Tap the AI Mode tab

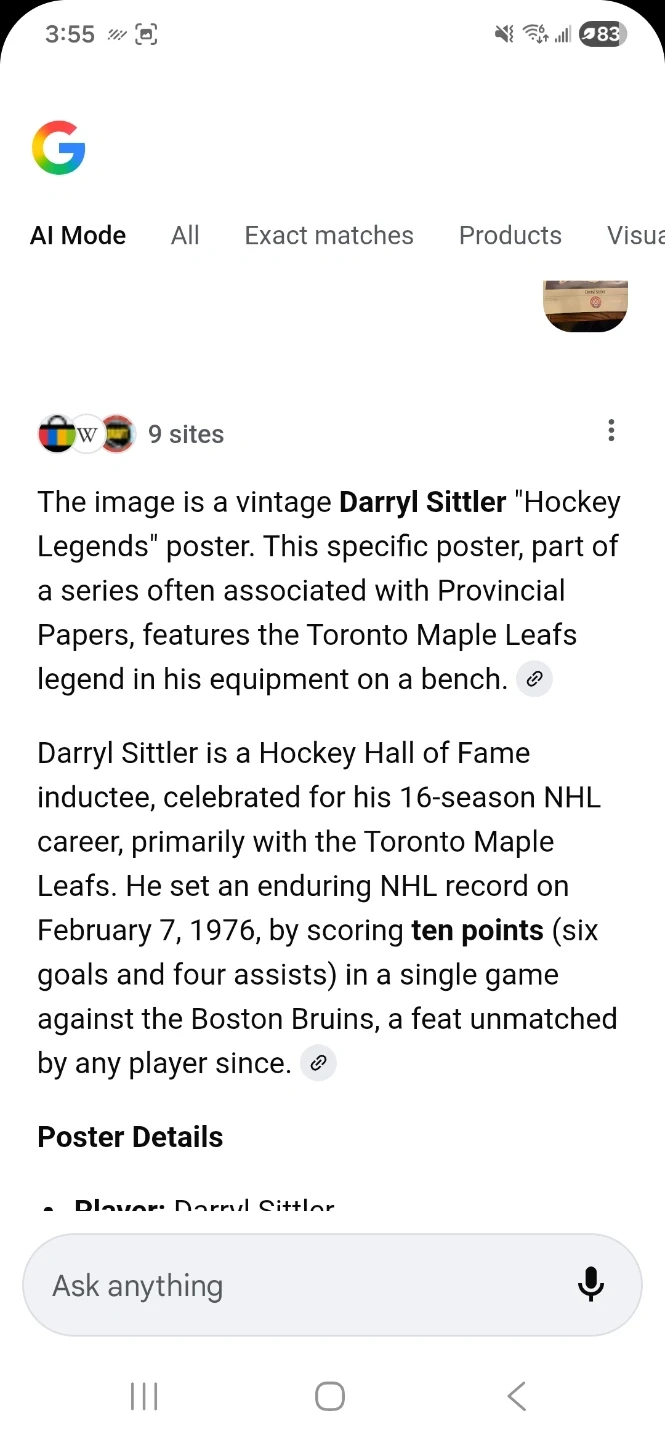[x=78, y=236]
